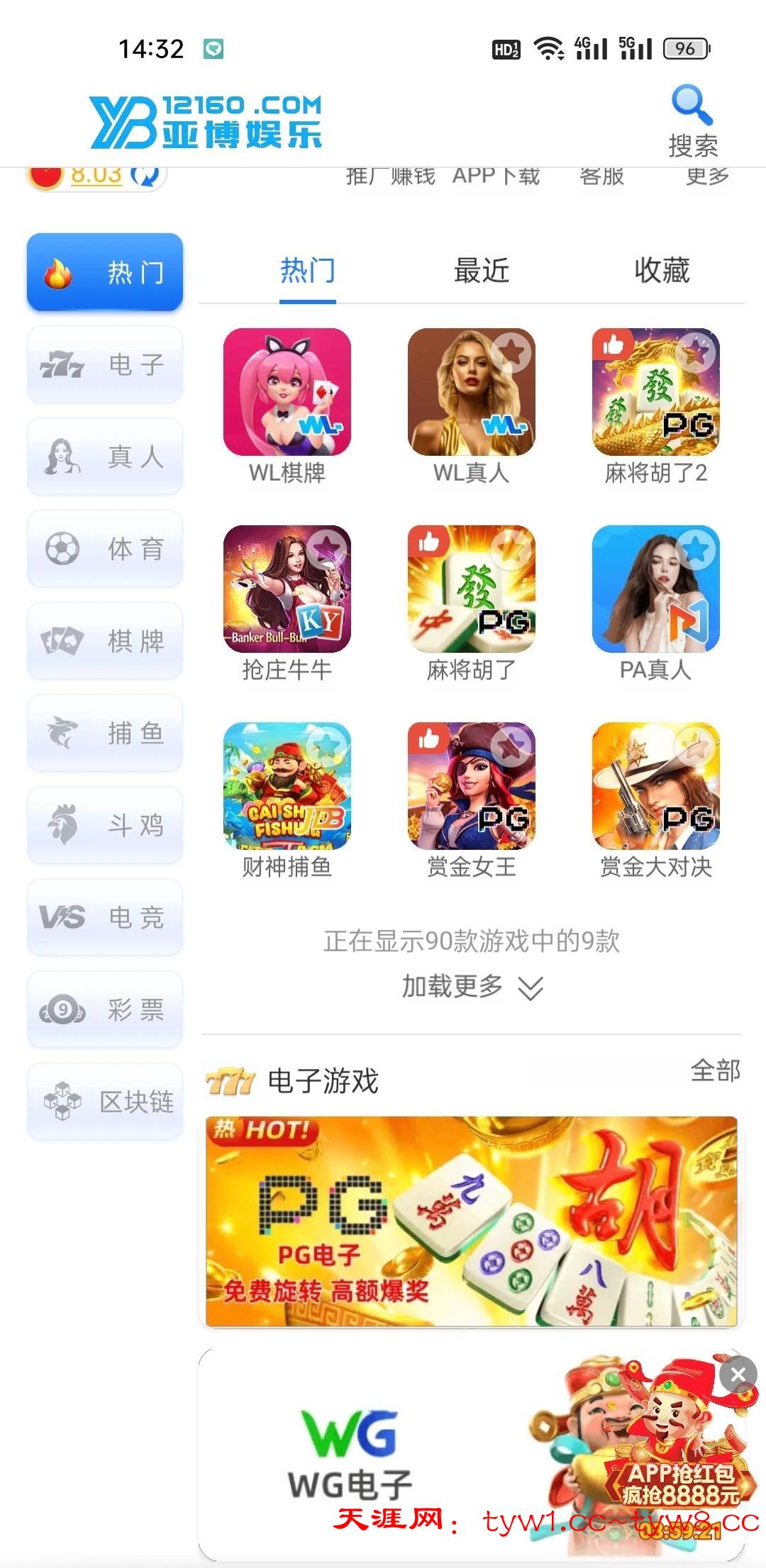Tap 加载更多 to load more games
The height and width of the screenshot is (1568, 766).
pyautogui.click(x=472, y=987)
